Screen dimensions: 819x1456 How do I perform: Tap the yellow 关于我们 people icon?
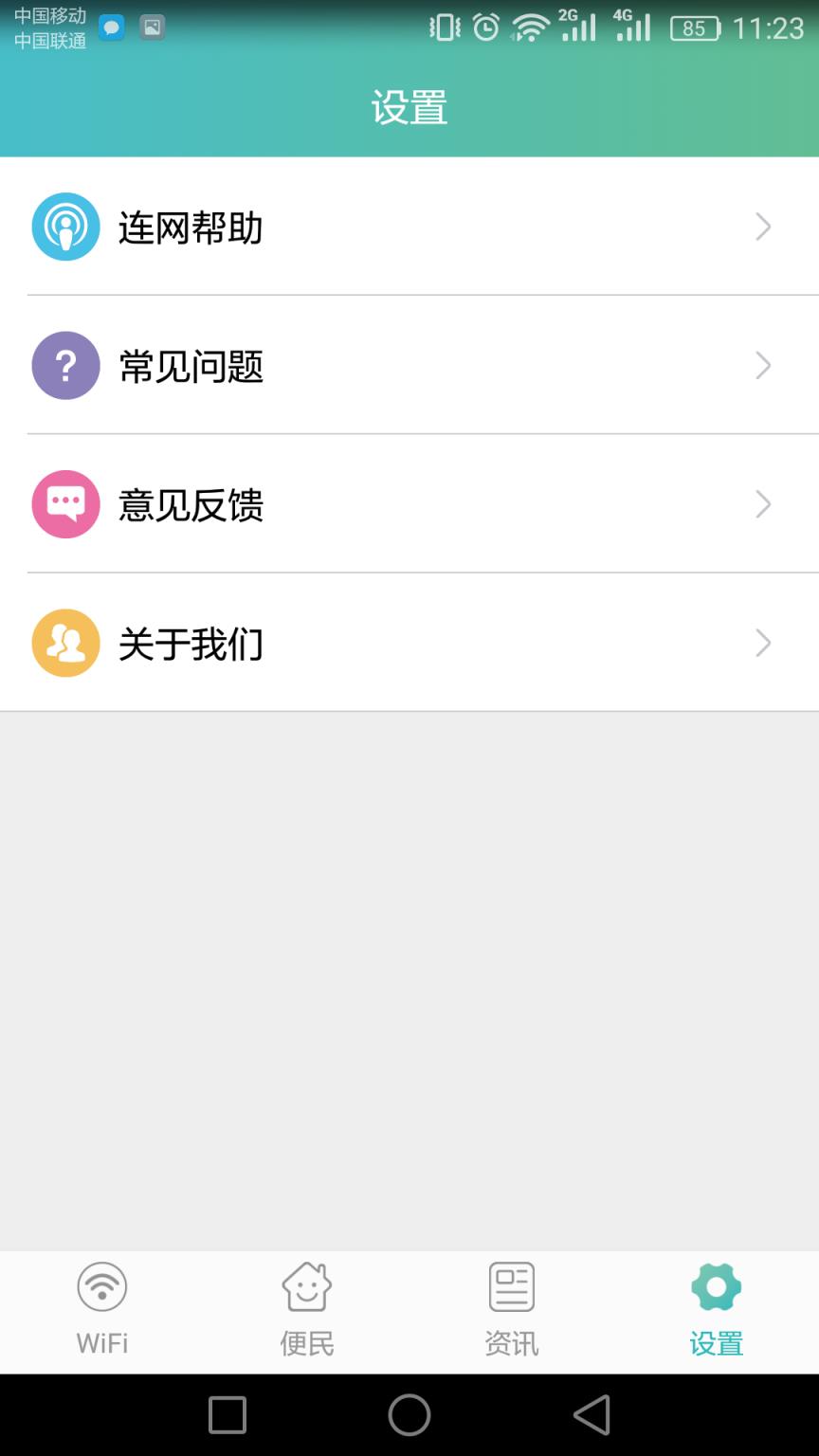65,643
